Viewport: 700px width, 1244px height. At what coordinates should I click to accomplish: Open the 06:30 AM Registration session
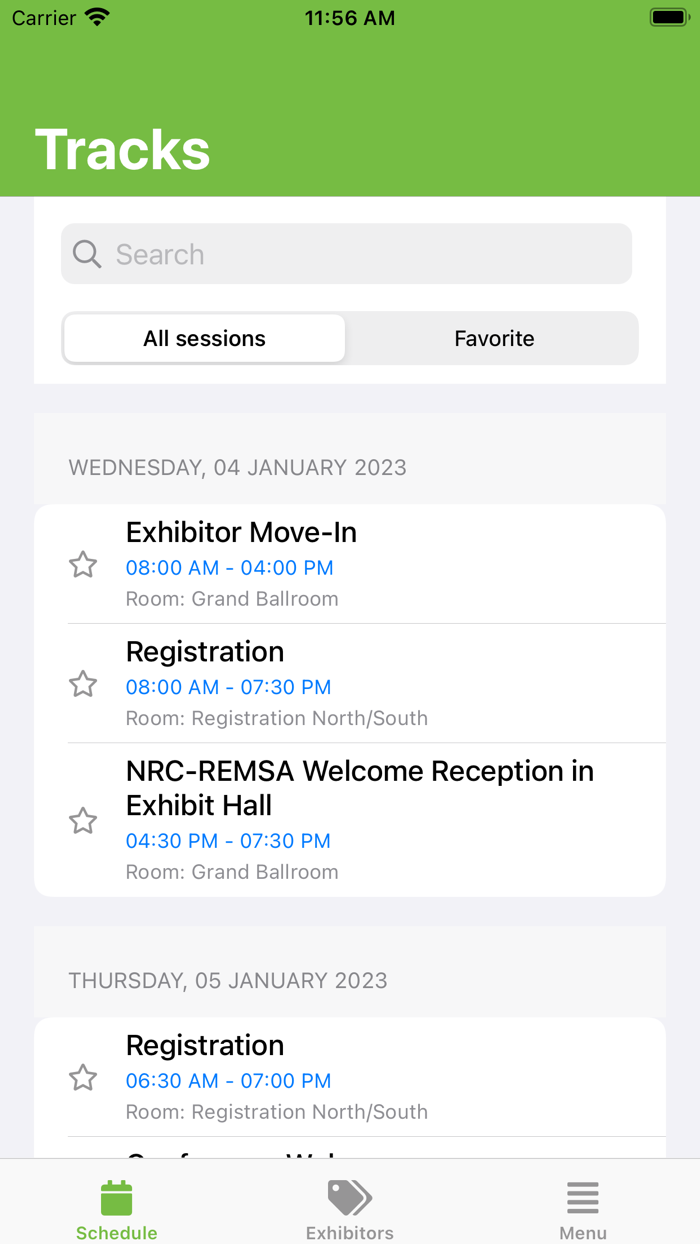380,1077
